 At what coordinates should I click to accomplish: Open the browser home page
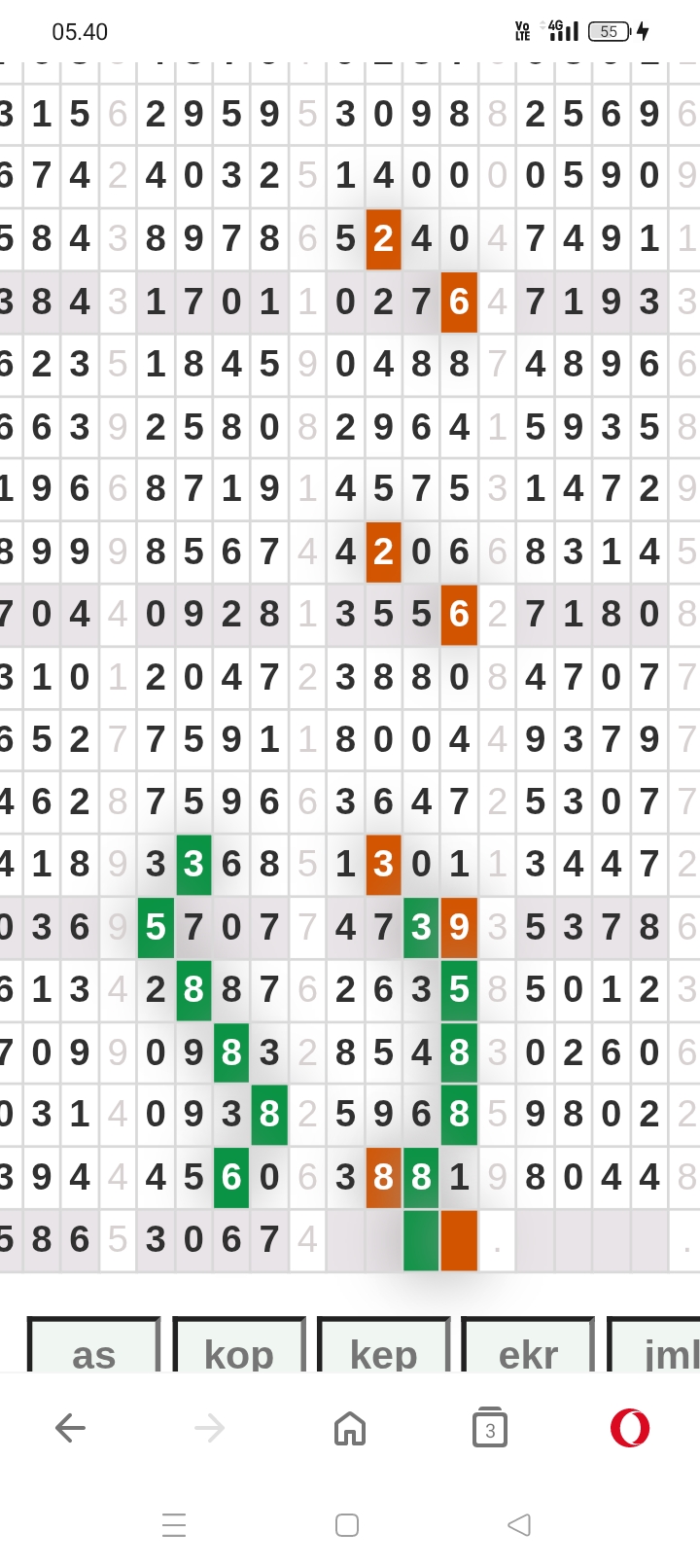point(350,1428)
